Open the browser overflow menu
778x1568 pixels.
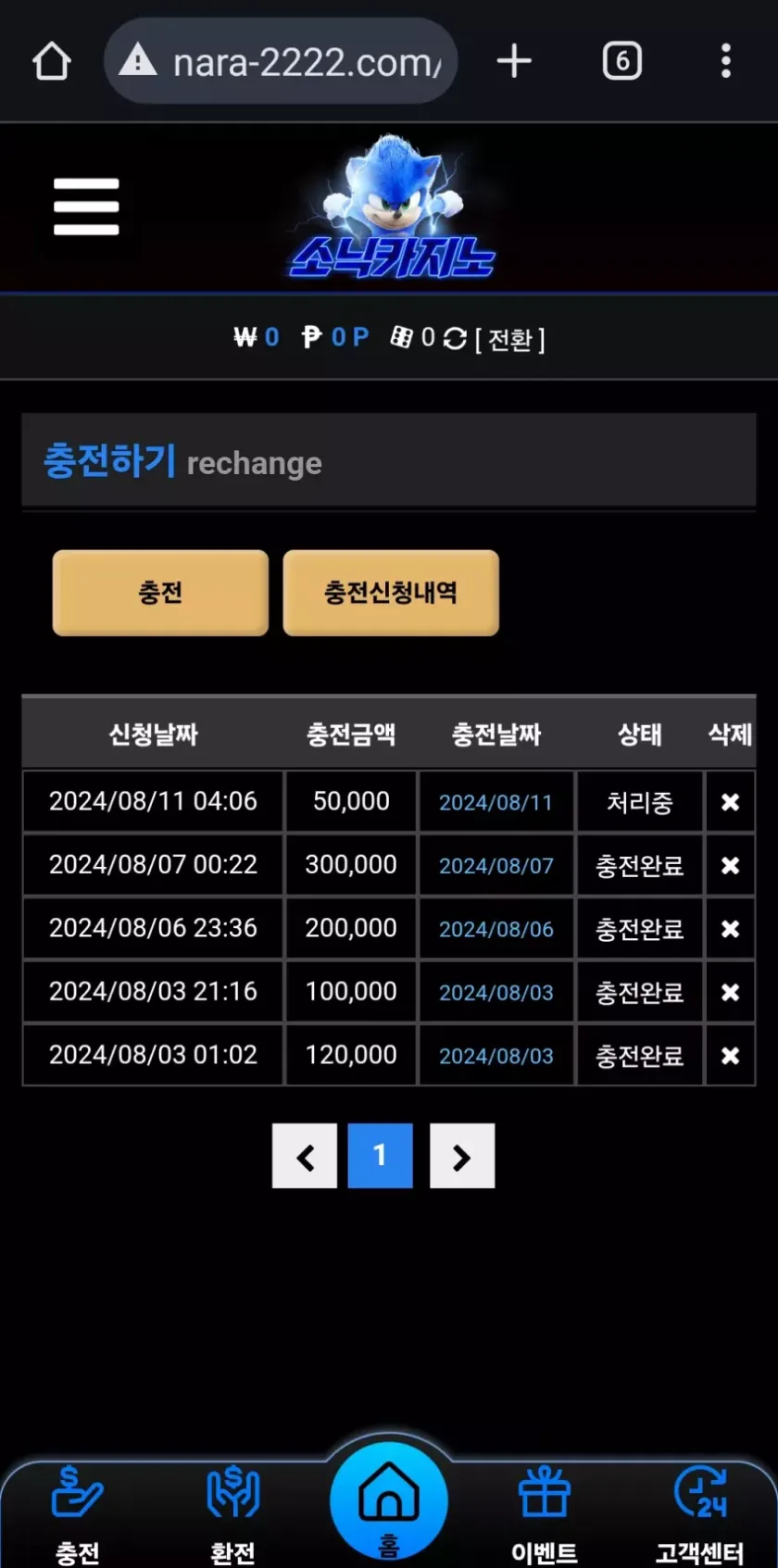click(726, 62)
